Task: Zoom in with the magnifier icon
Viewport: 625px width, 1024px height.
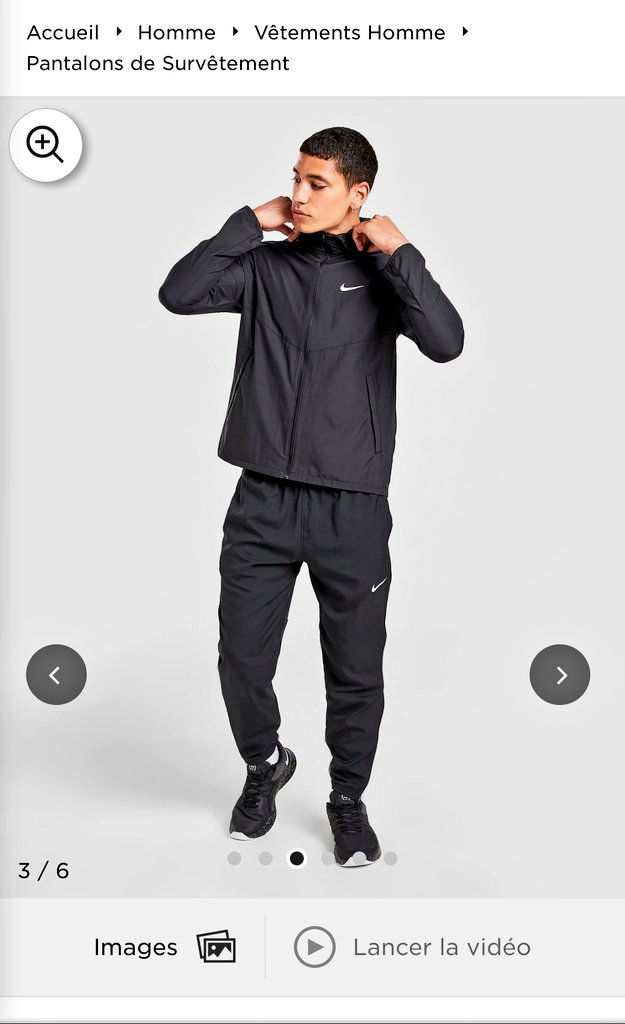Action: pos(45,144)
